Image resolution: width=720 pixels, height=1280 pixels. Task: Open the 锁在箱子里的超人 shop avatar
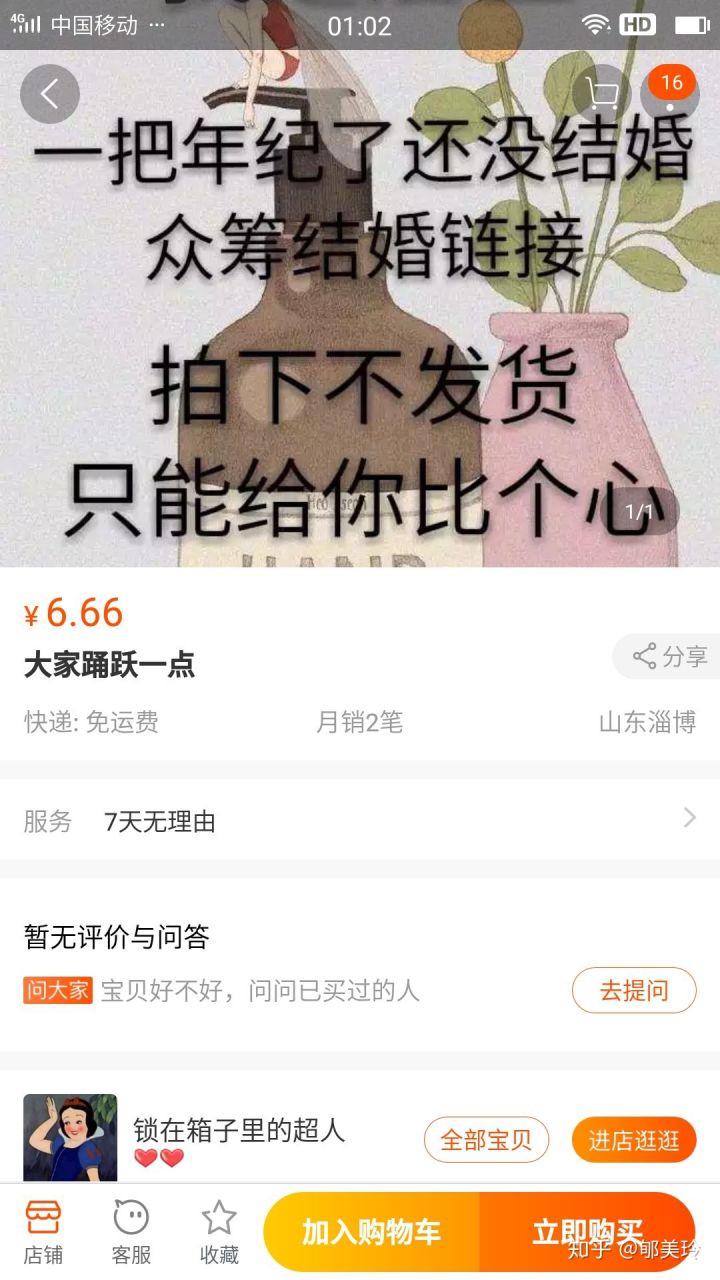tap(70, 1138)
